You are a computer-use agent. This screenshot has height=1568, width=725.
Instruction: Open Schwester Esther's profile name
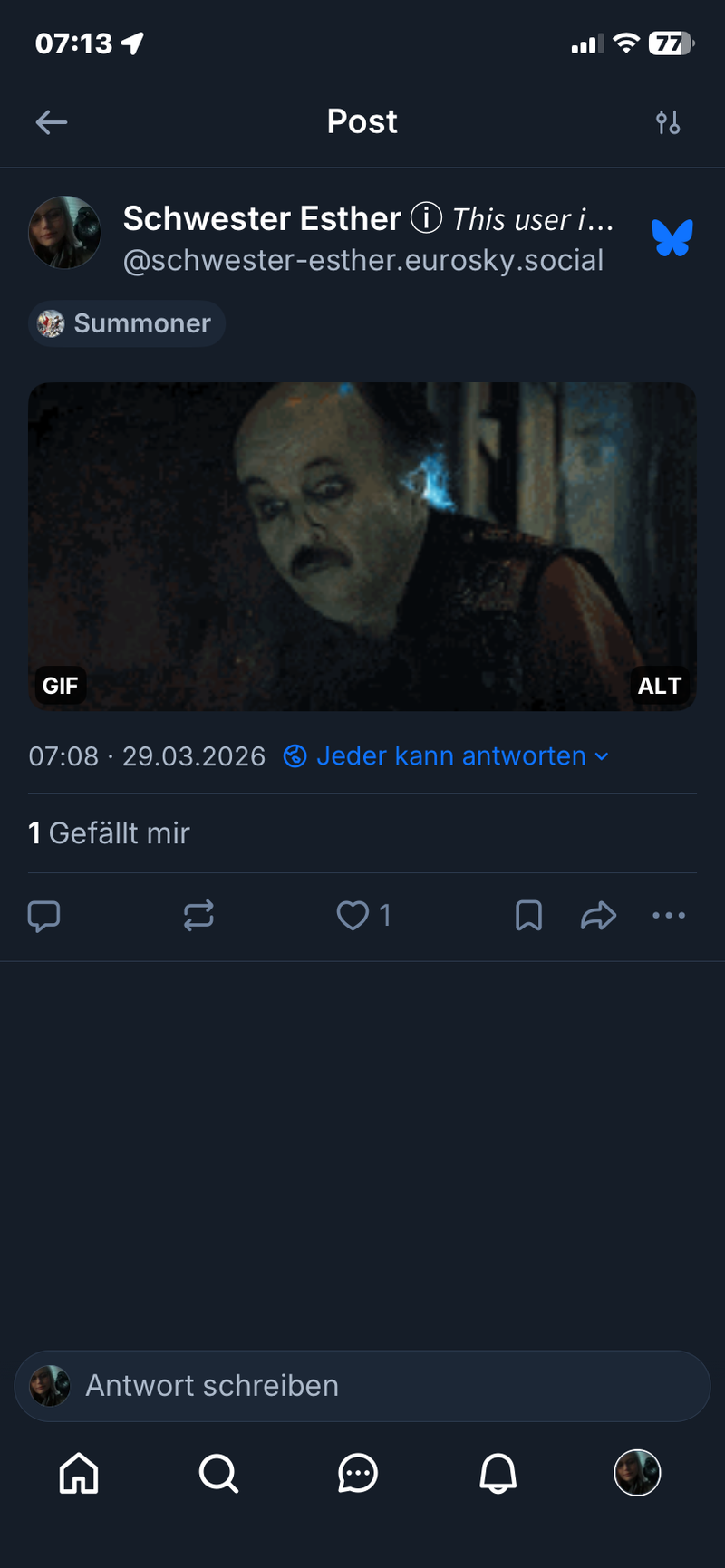click(x=261, y=218)
